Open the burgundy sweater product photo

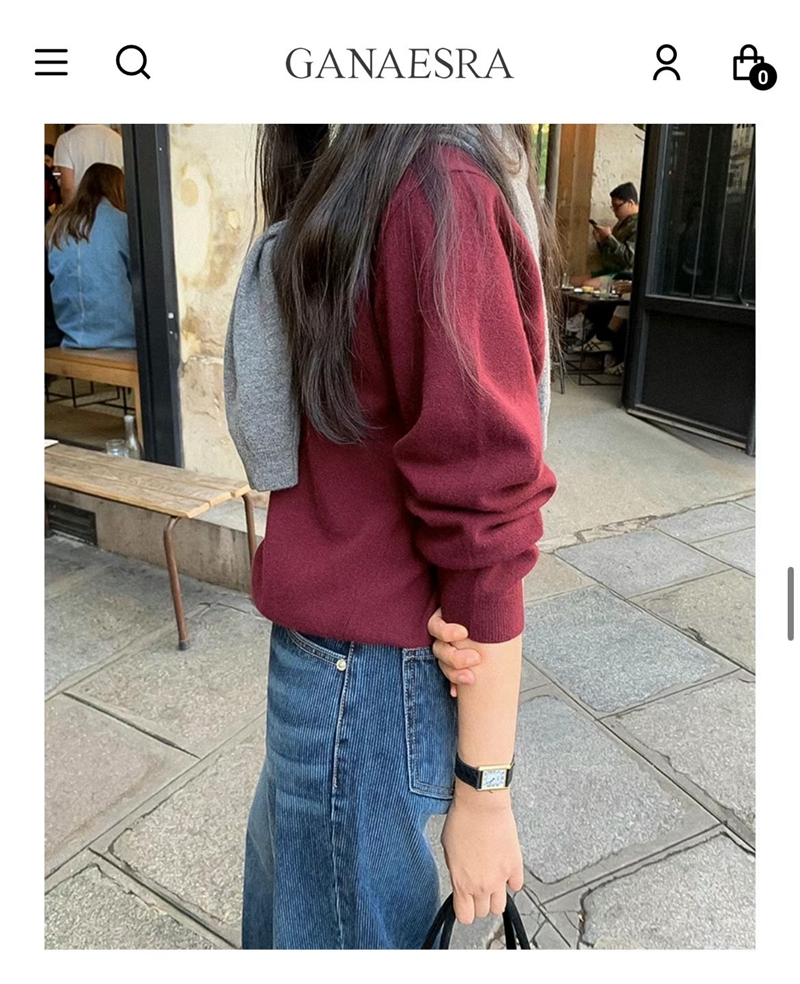(399, 536)
